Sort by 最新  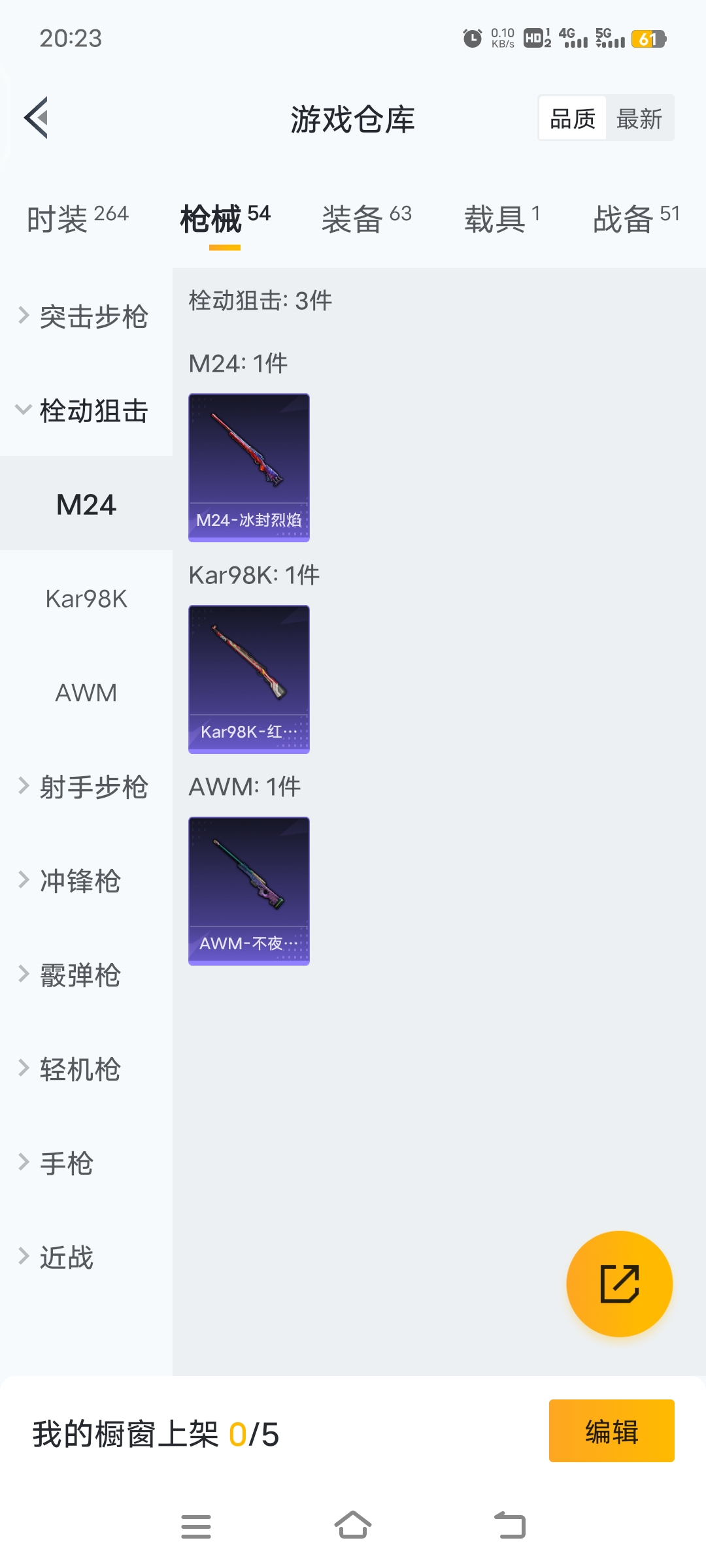[x=639, y=118]
